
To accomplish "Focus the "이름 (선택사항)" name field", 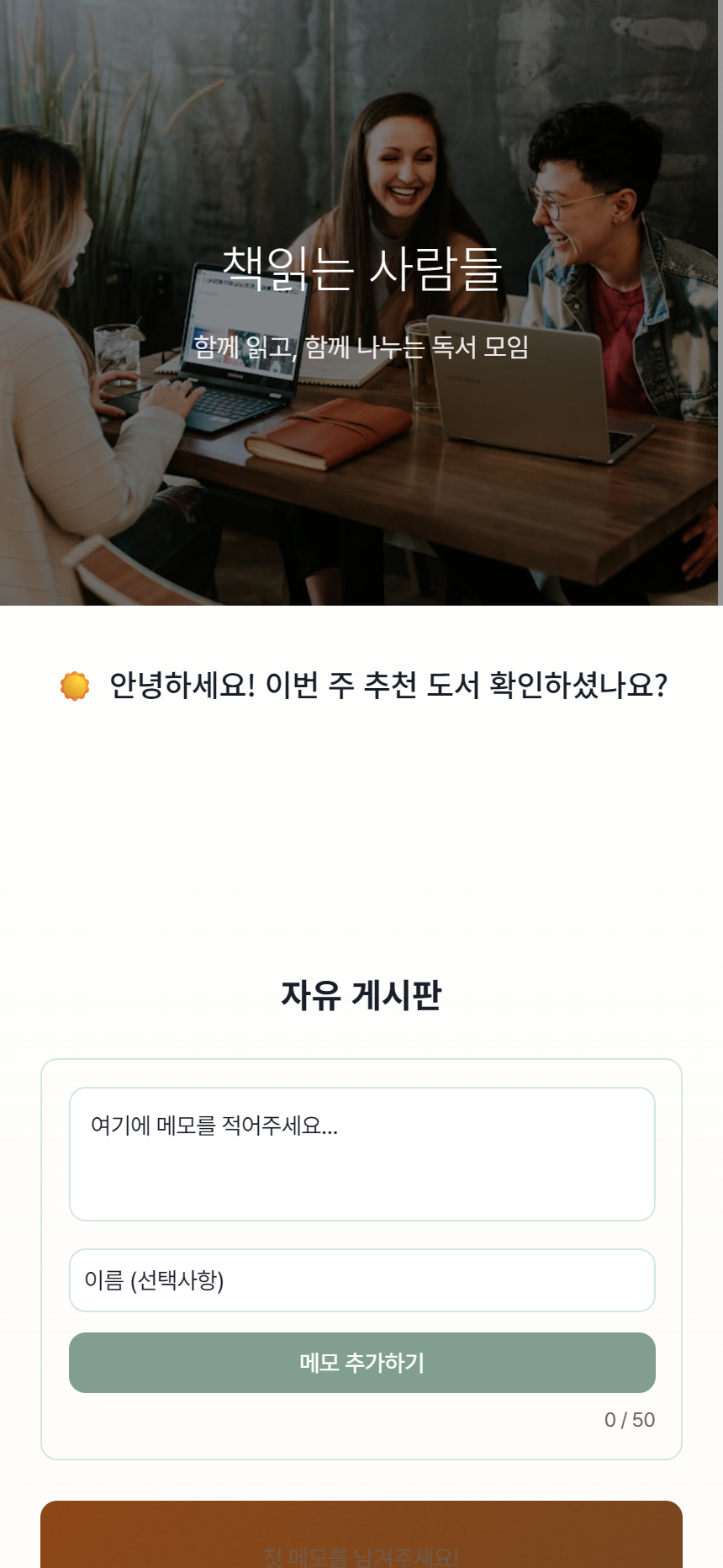I will coord(361,1280).
